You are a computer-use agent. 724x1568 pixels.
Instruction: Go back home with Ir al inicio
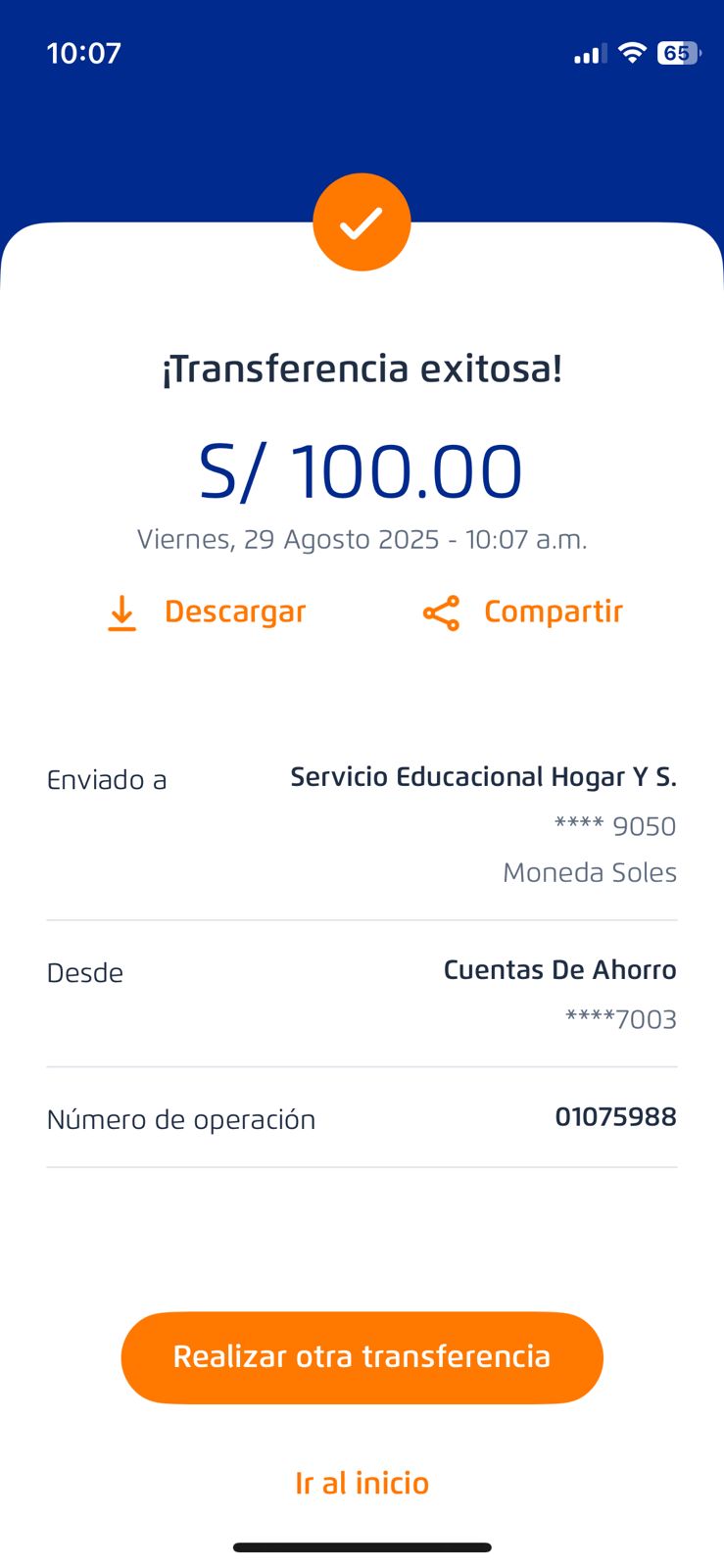tap(362, 1483)
